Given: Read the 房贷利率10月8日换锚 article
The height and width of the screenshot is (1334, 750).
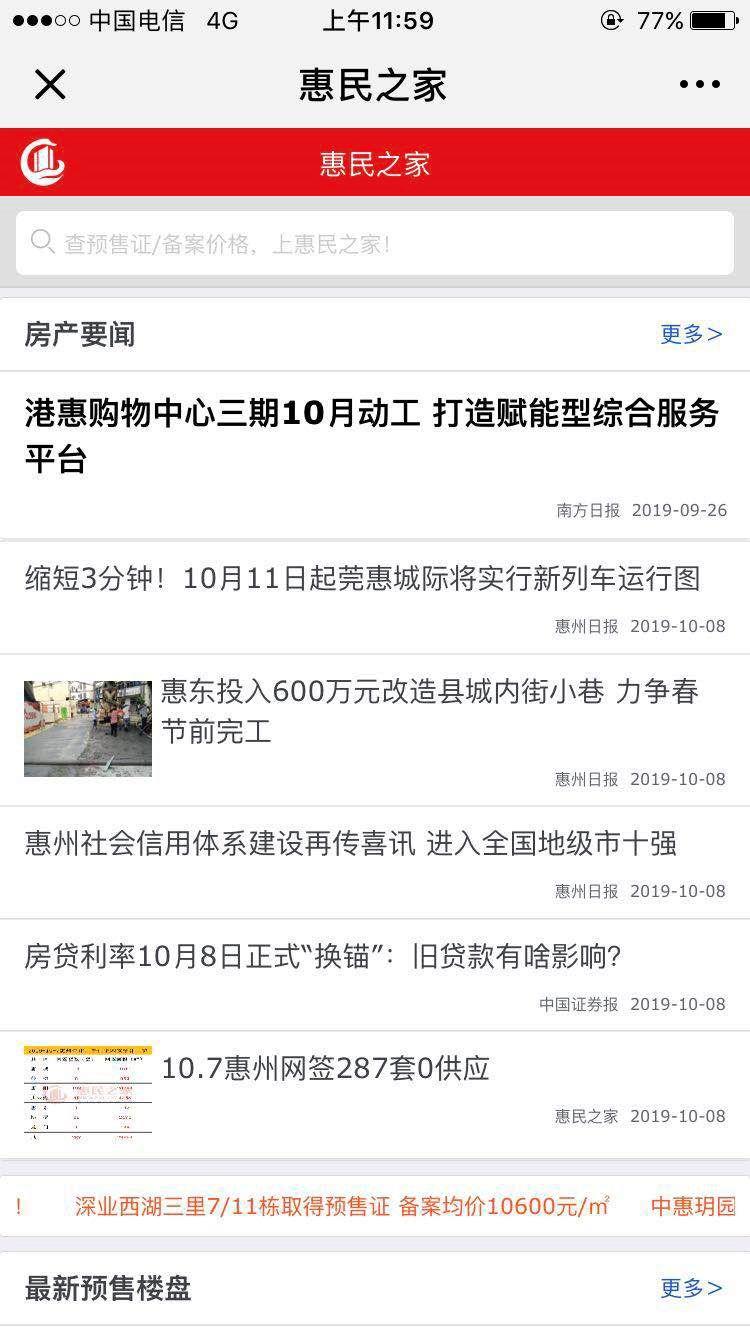Looking at the screenshot, I should (323, 956).
